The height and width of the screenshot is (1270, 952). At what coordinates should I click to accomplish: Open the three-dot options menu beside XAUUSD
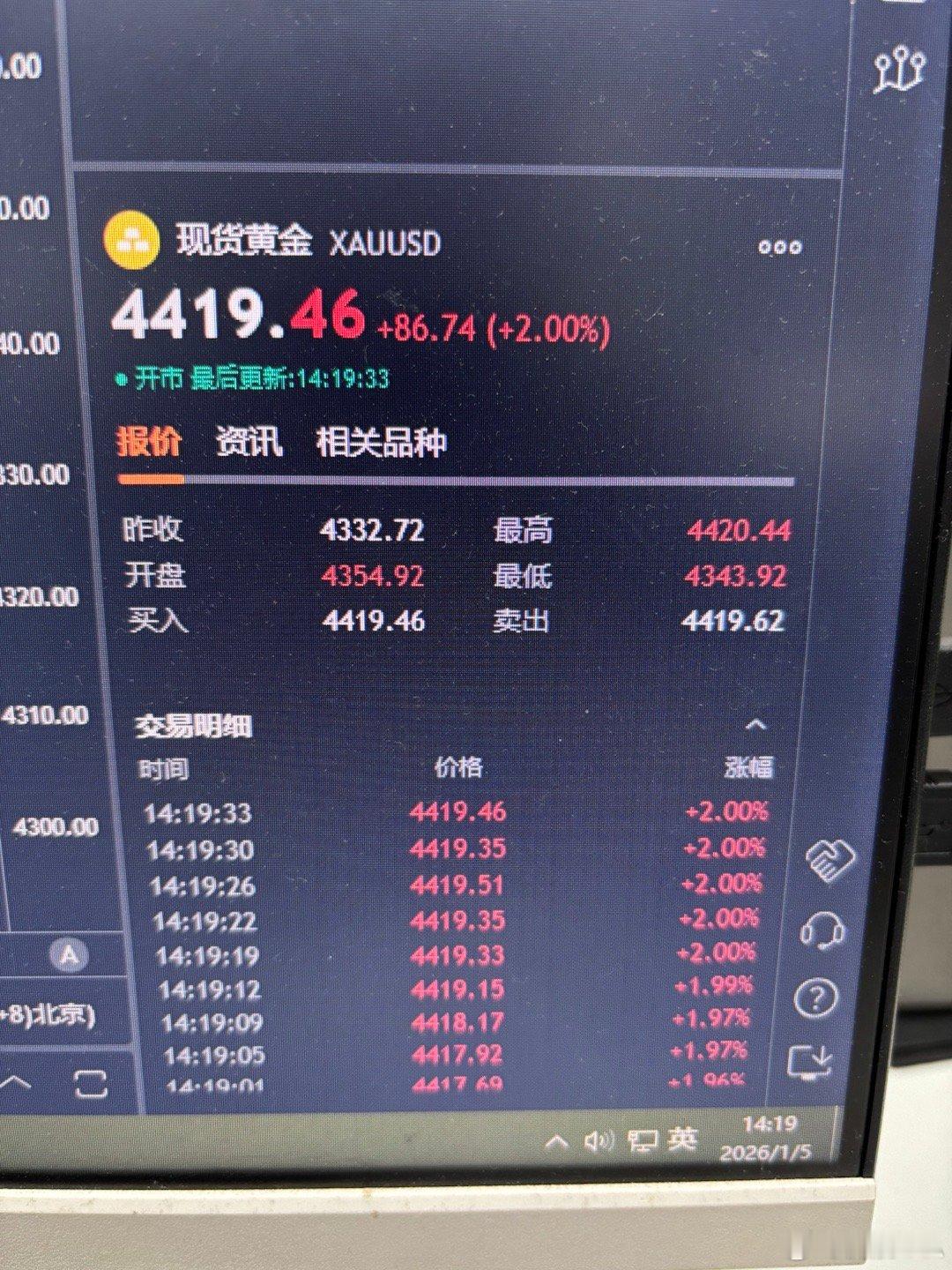(779, 247)
